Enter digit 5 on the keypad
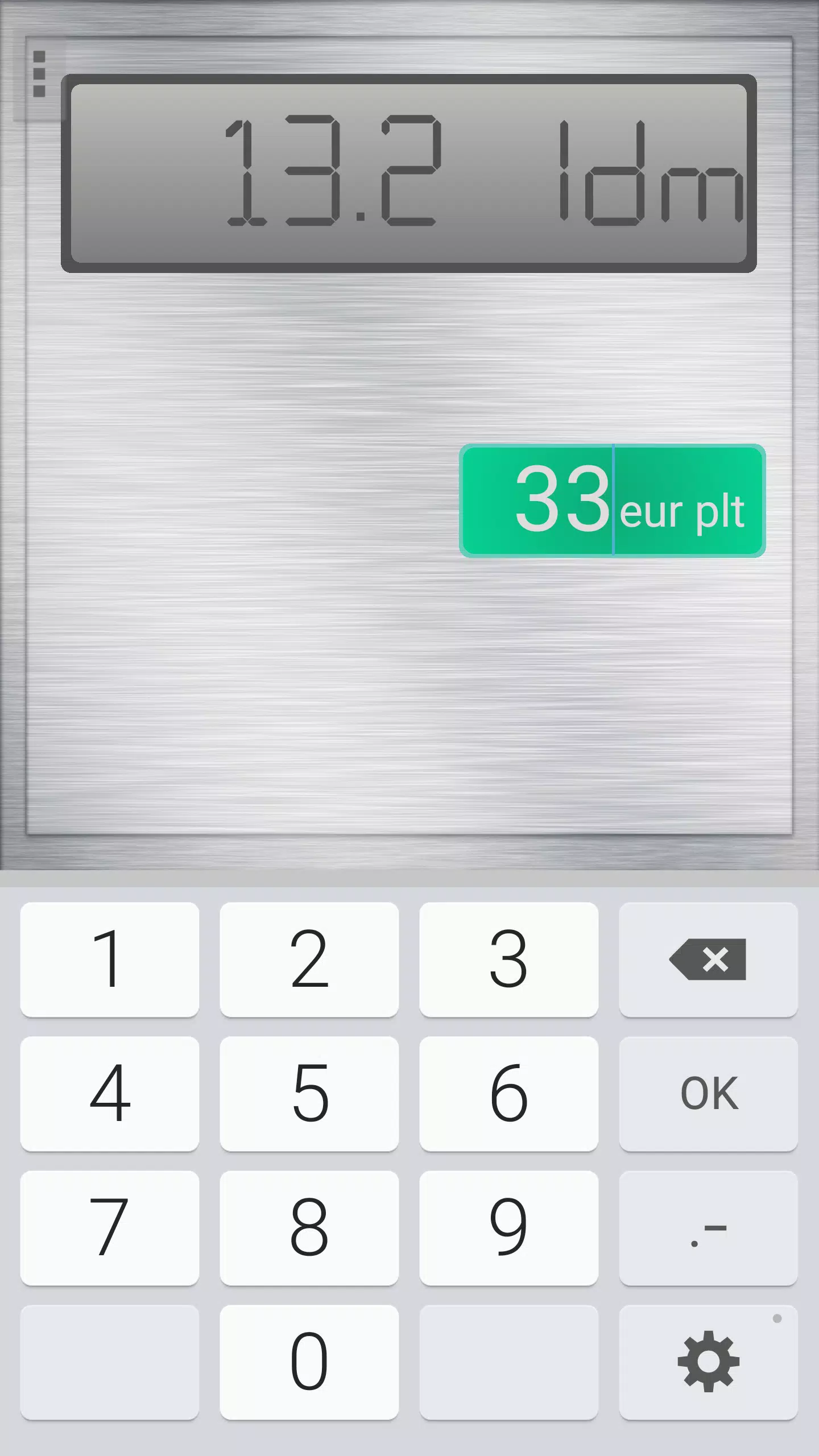This screenshot has height=1456, width=819. click(309, 1093)
